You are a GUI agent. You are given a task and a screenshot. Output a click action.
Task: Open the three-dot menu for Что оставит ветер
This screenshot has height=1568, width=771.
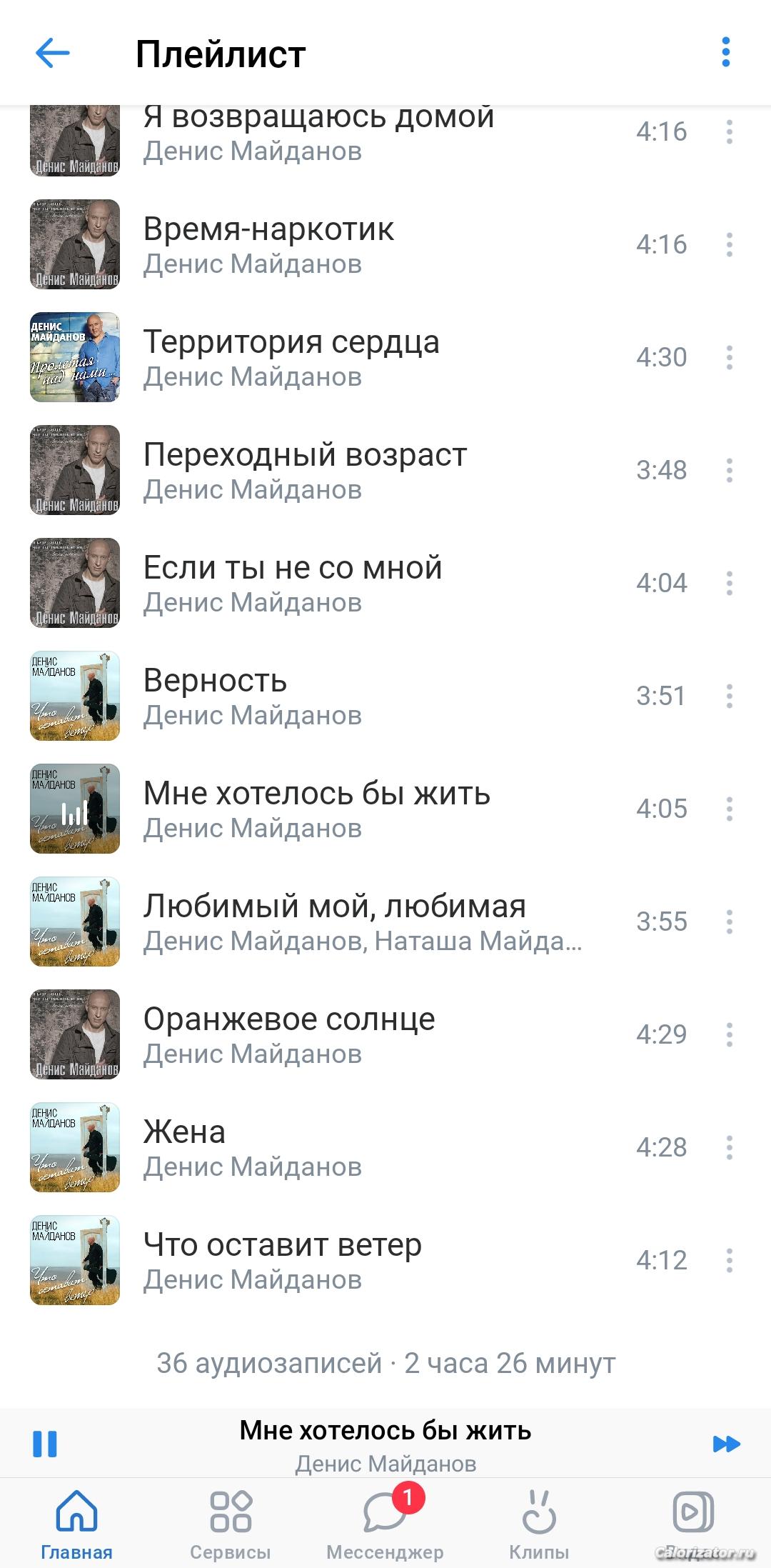729,1260
